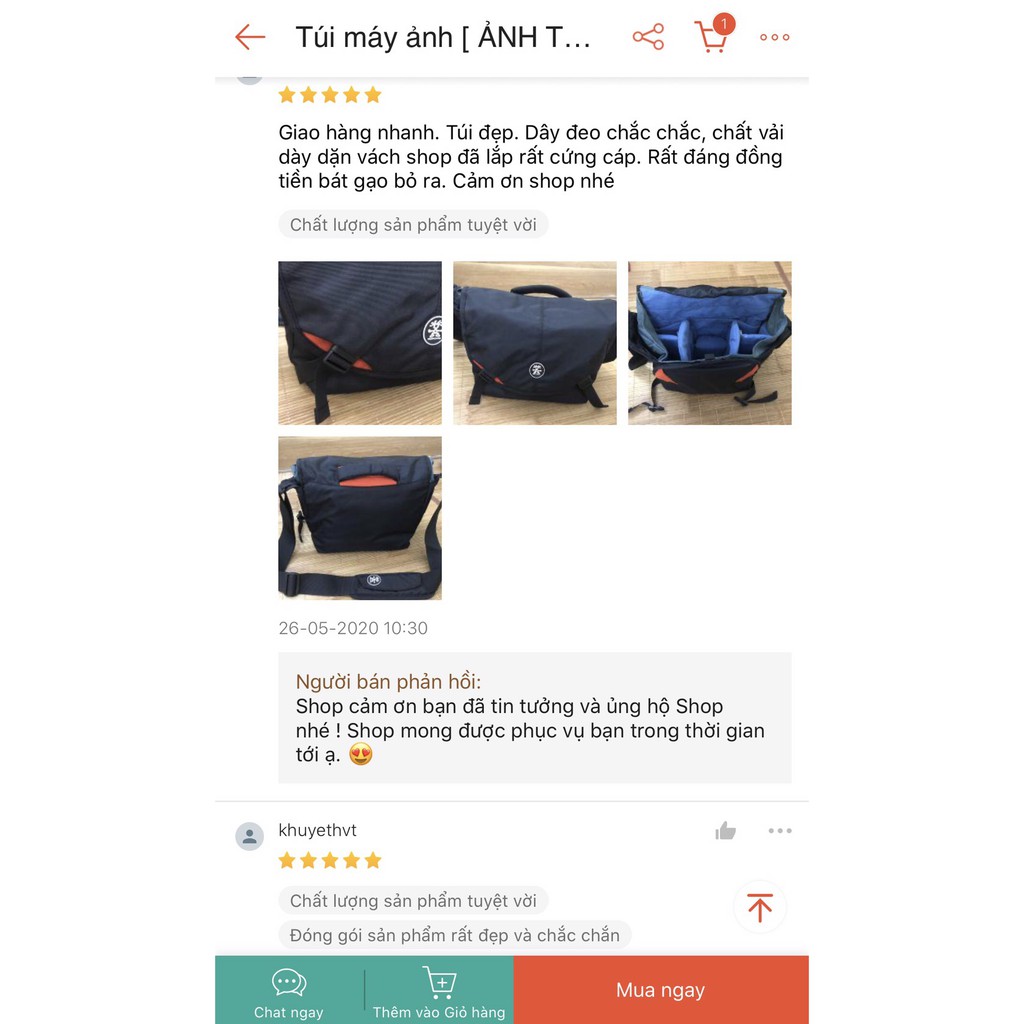Start a chat with Chat ngay
The width and height of the screenshot is (1024, 1024).
pyautogui.click(x=289, y=990)
